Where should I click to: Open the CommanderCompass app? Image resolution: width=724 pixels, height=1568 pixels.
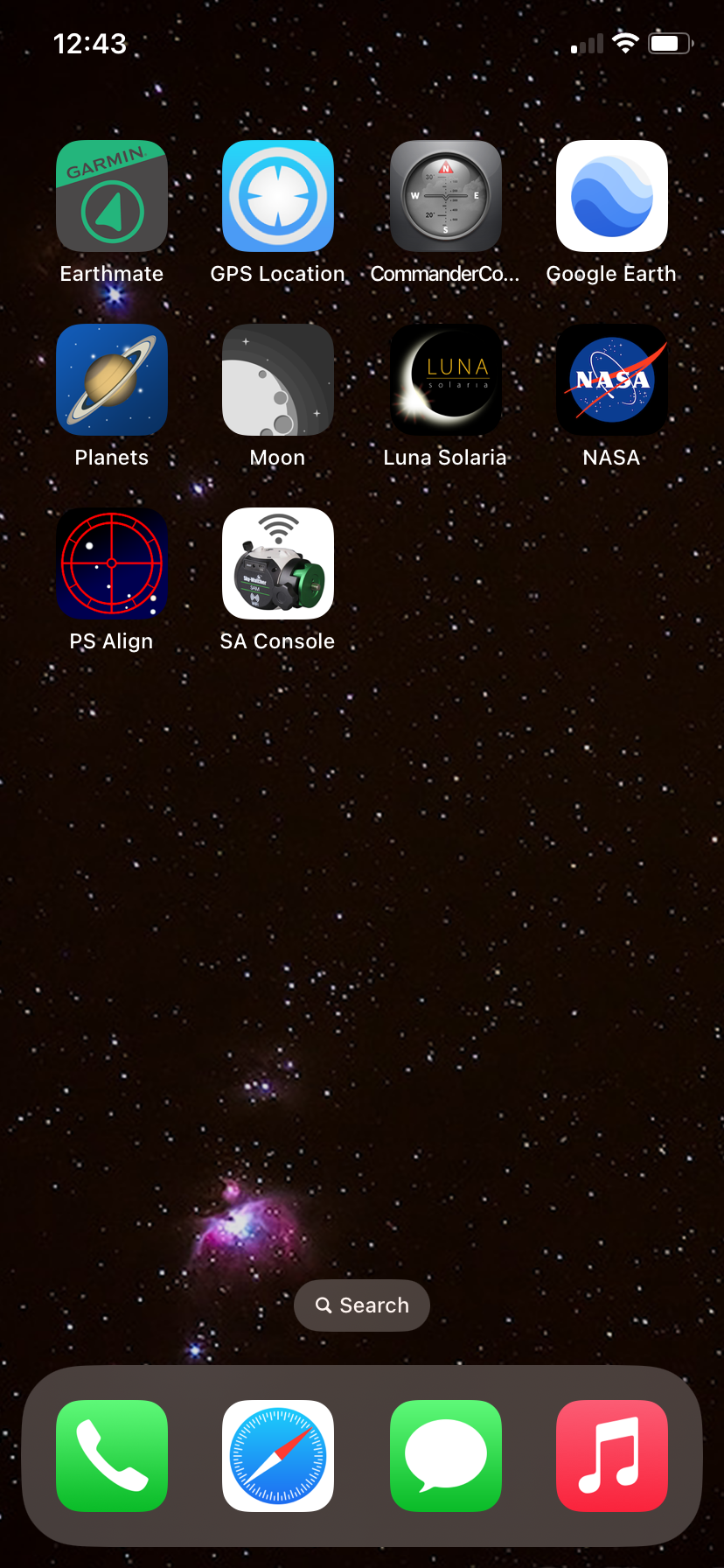[446, 196]
